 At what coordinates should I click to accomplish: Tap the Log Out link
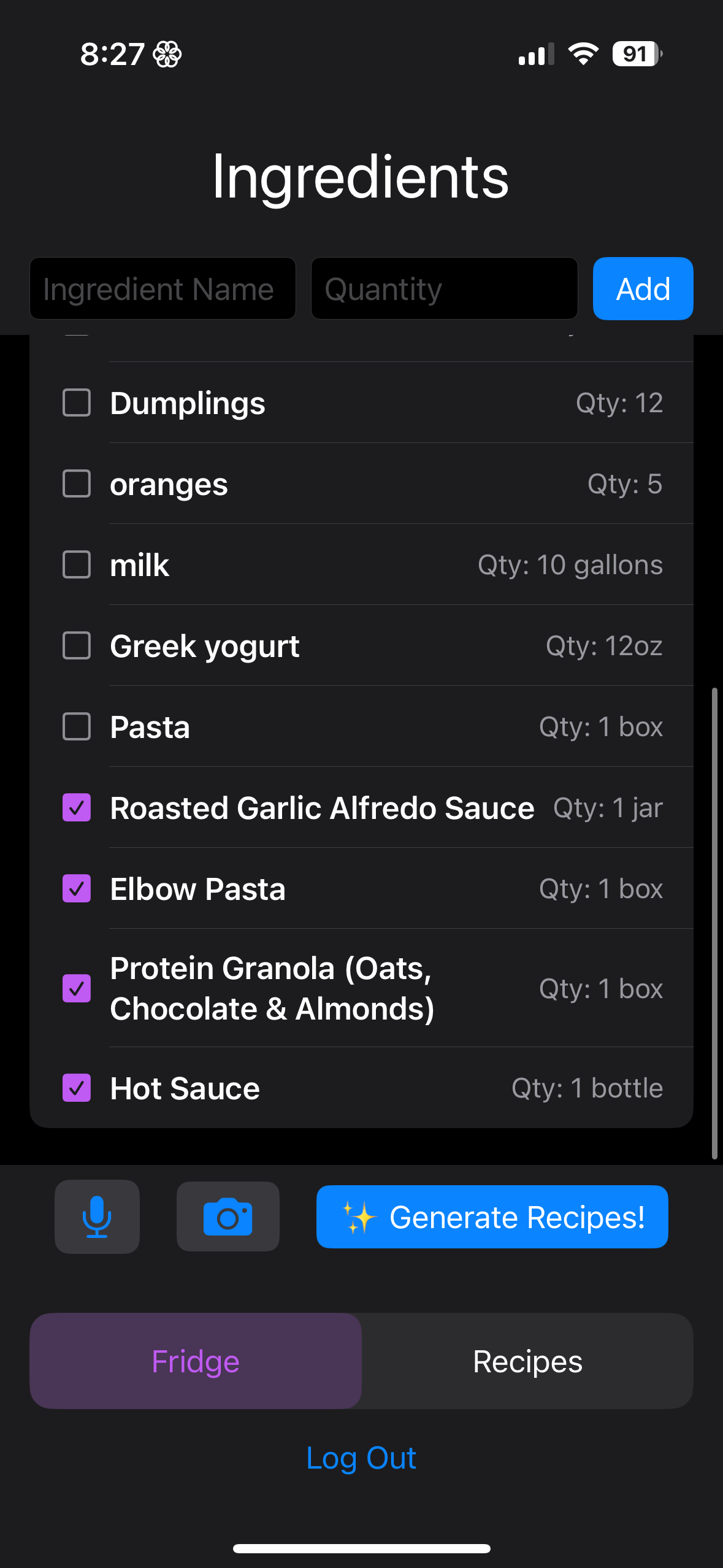[x=361, y=1458]
